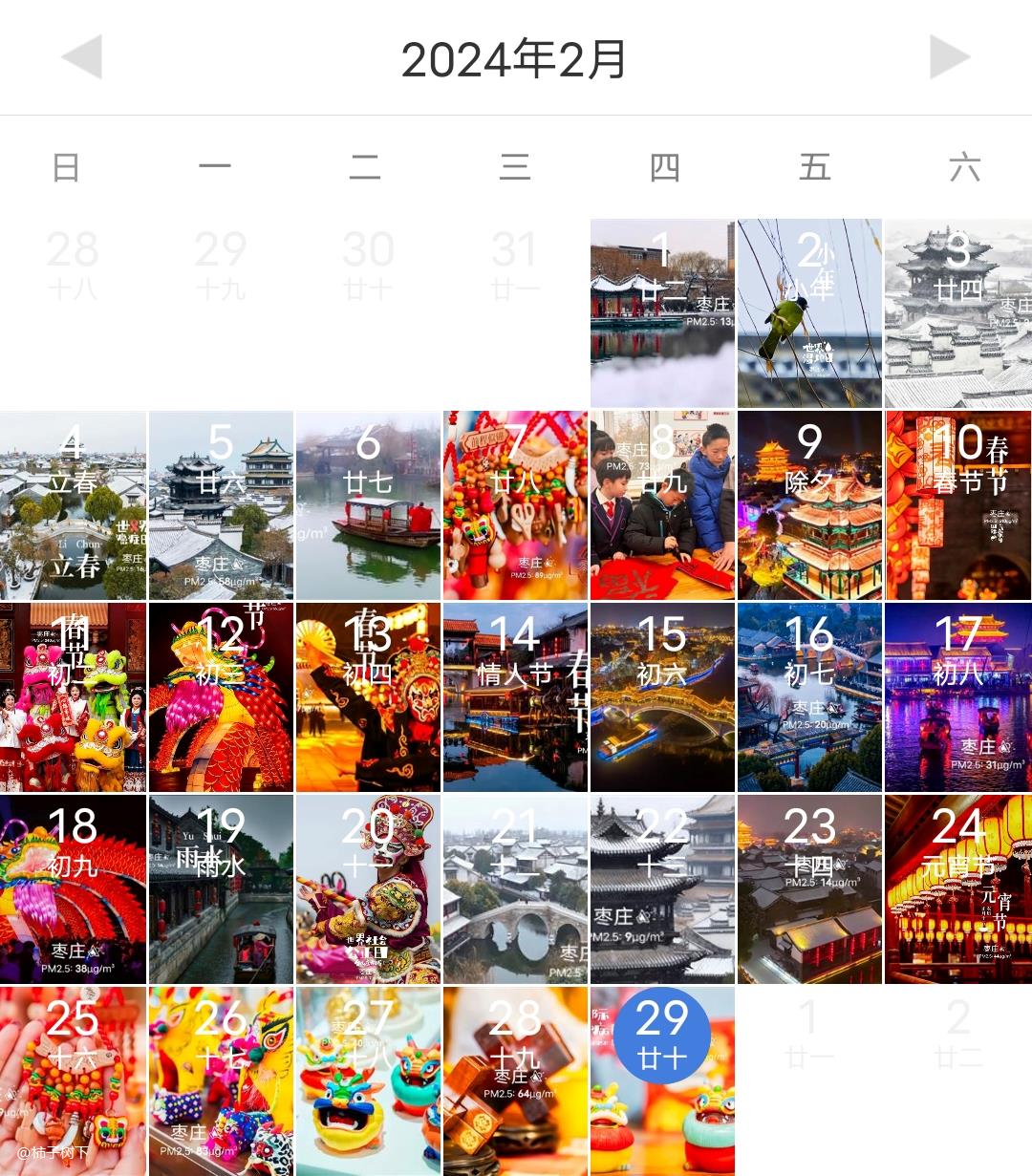
Task: Select the February 15 bridge night photo
Action: (x=662, y=697)
